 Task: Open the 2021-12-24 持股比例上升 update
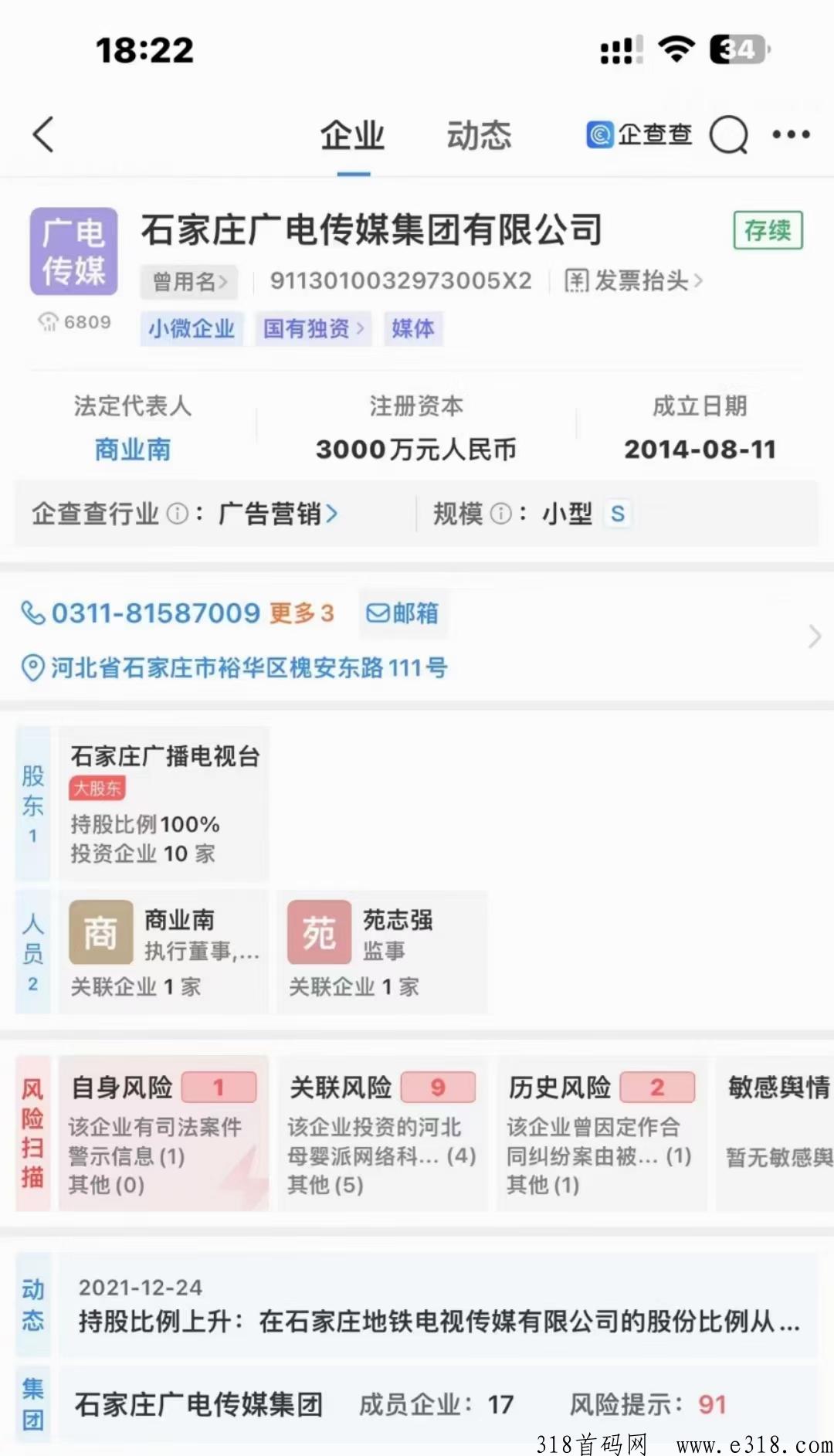[438, 1305]
